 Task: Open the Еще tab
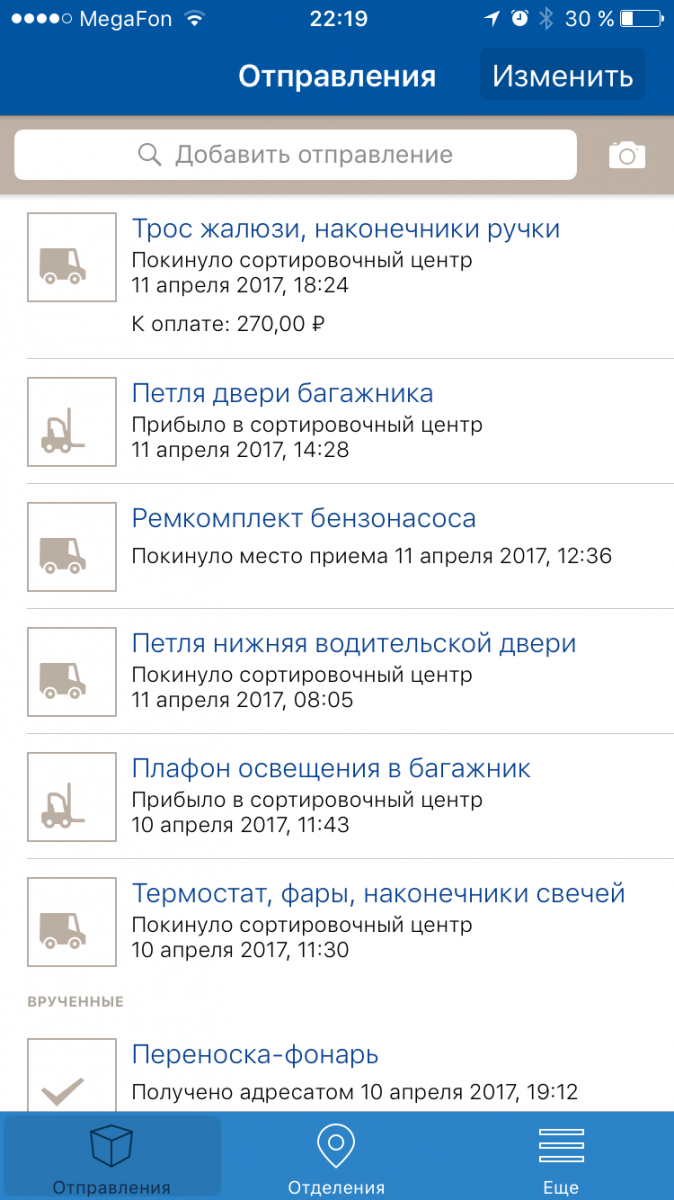[561, 1156]
